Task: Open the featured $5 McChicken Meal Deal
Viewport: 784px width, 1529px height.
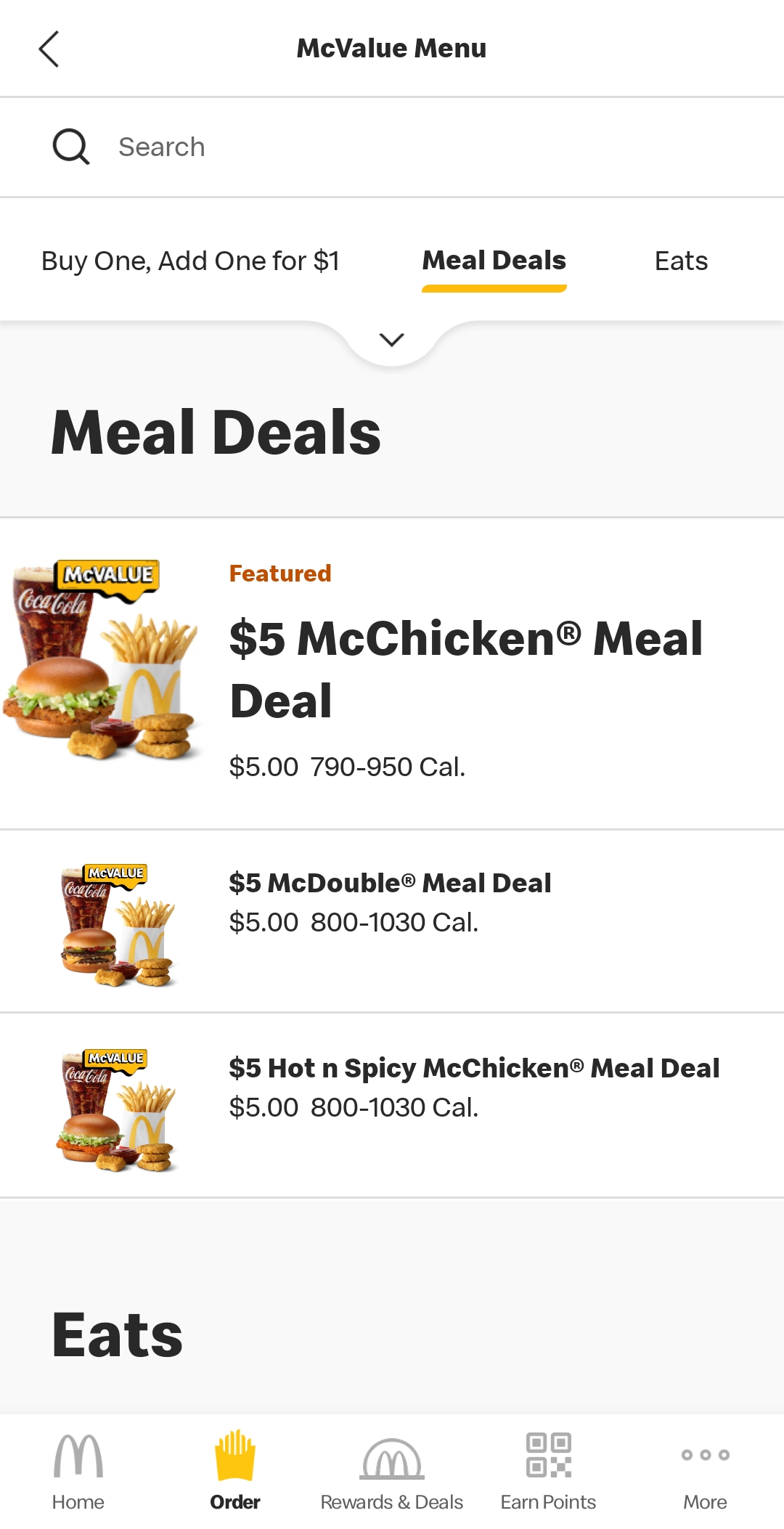Action: coord(392,674)
